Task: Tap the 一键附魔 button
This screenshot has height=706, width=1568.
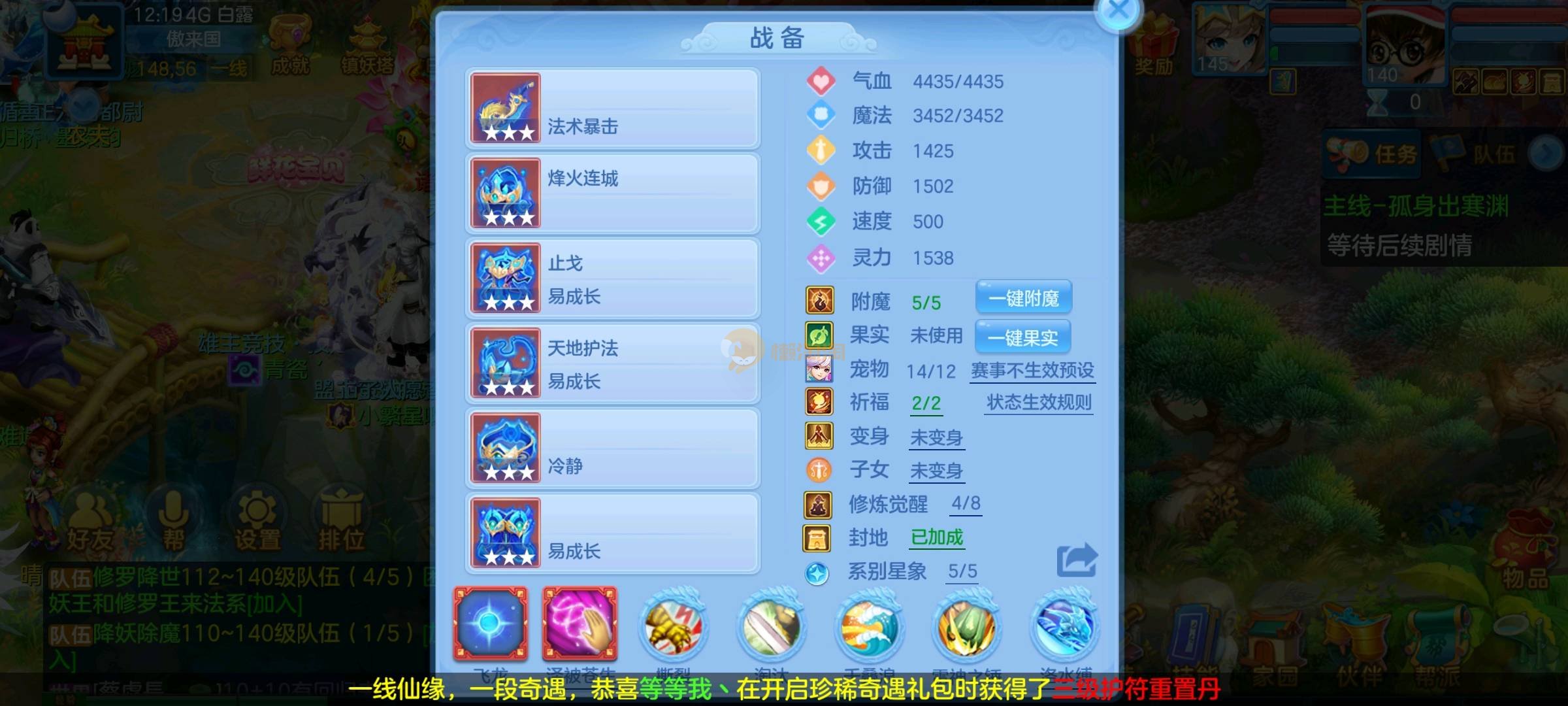Action: tap(1023, 299)
